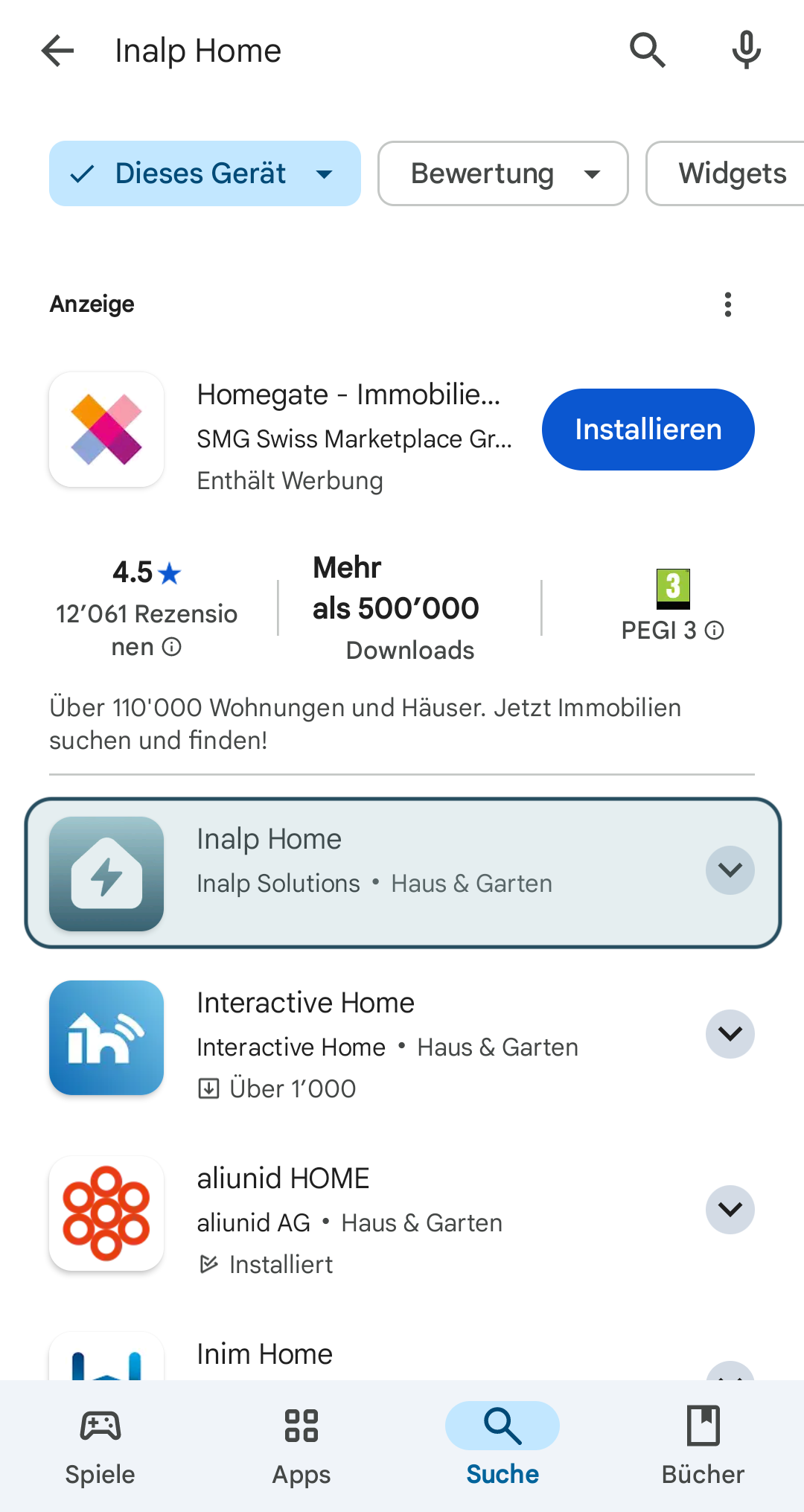Tap the magnifier search icon in app bar
This screenshot has height=1512, width=804.
click(647, 51)
